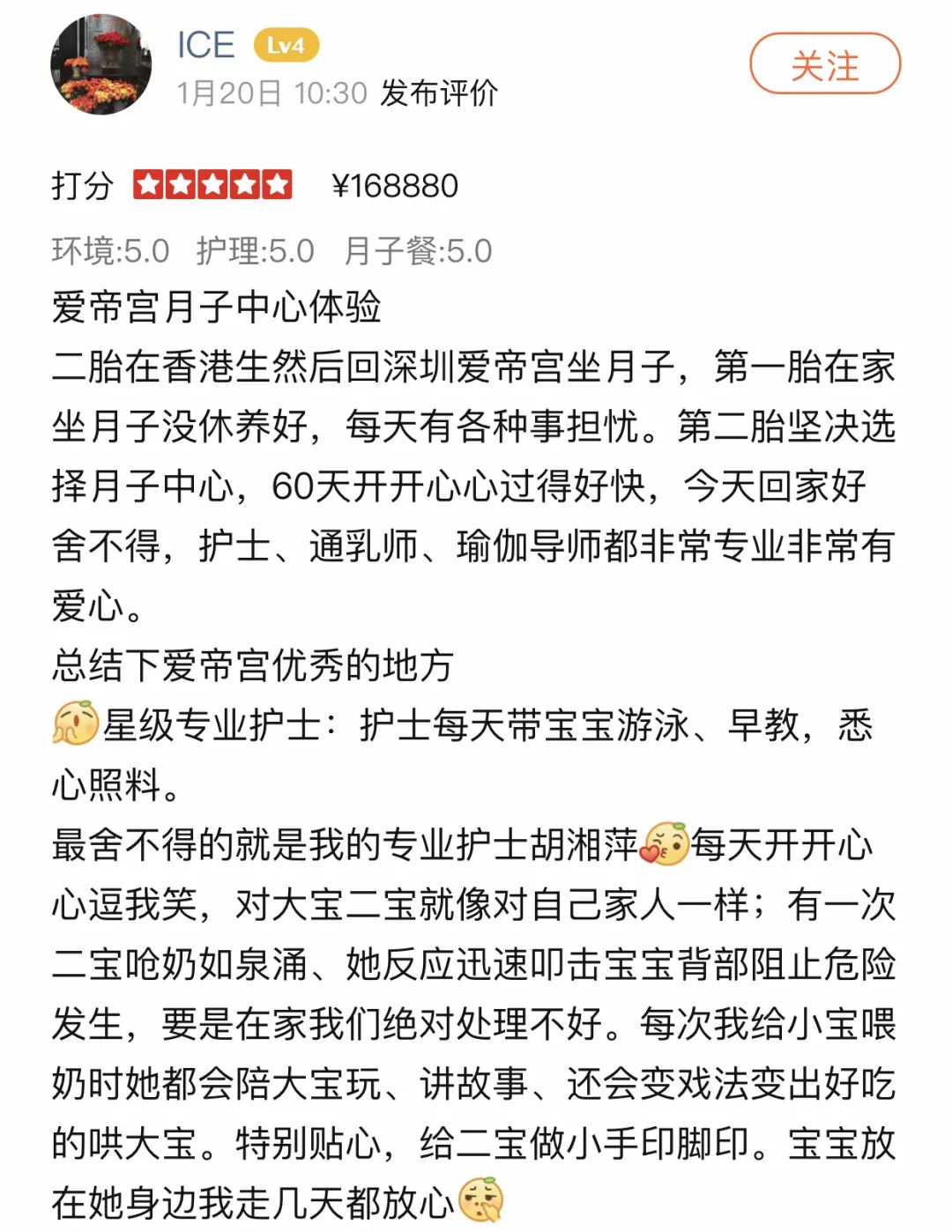Follow user ICE with 关注 button
The height and width of the screenshot is (1232, 952).
point(824,64)
